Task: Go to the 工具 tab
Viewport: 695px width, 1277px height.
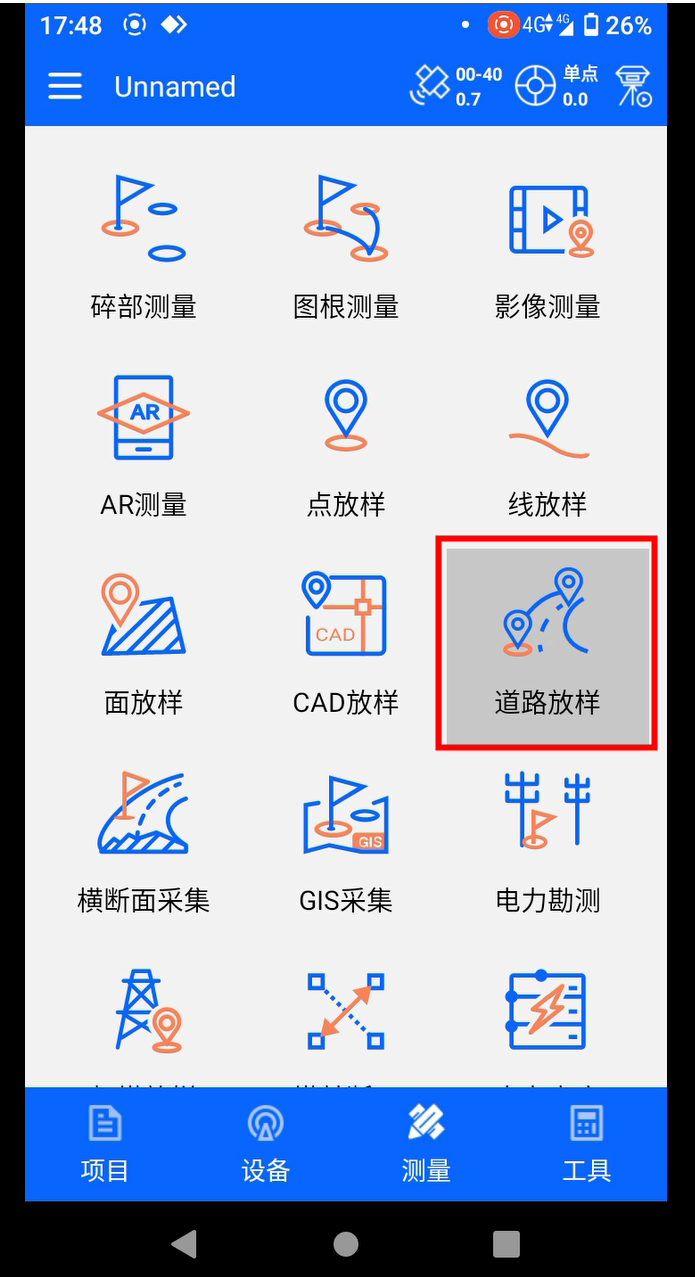Action: [x=586, y=1144]
